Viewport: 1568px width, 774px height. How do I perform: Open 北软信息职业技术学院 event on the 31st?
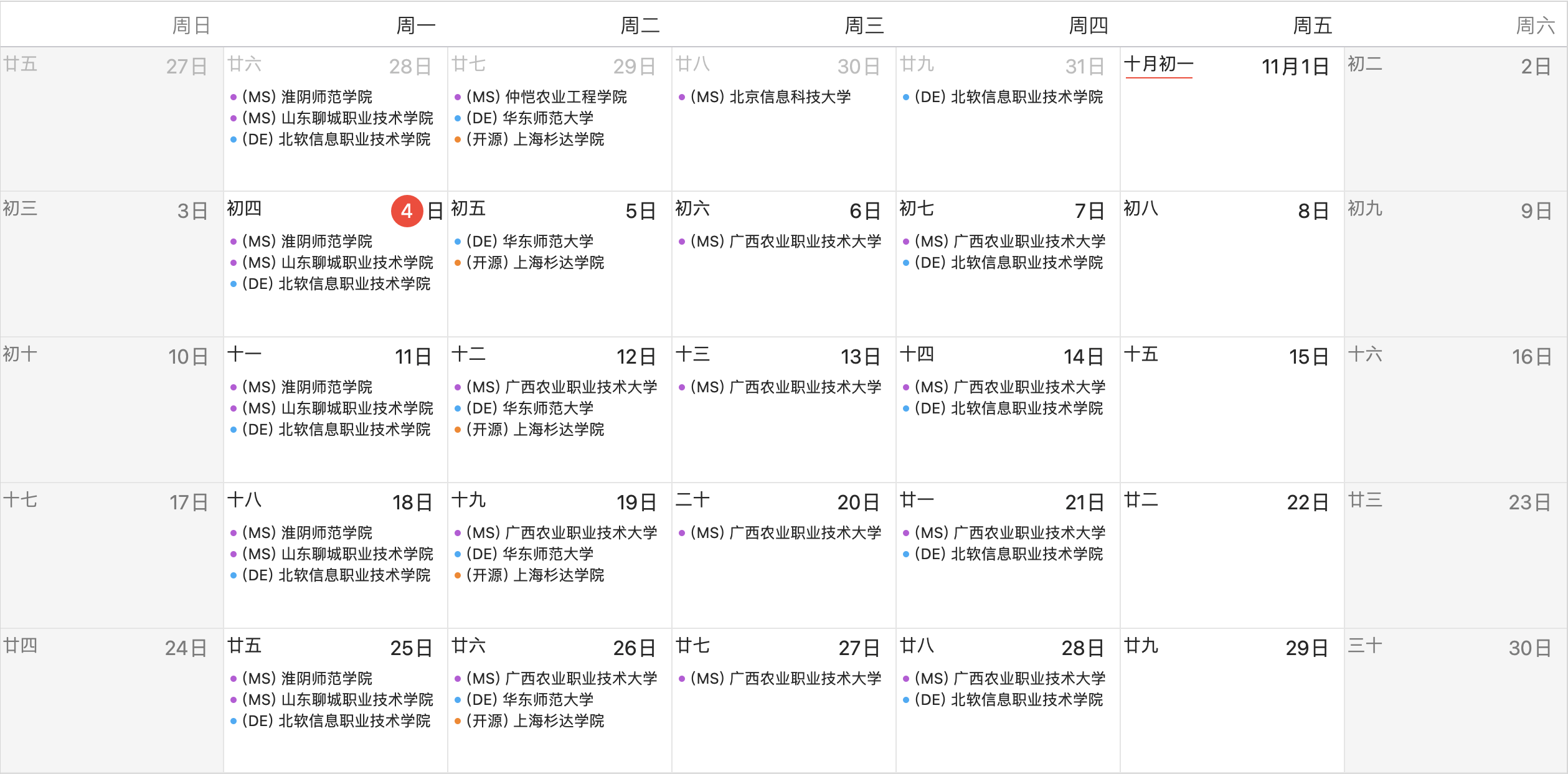coord(1008,97)
